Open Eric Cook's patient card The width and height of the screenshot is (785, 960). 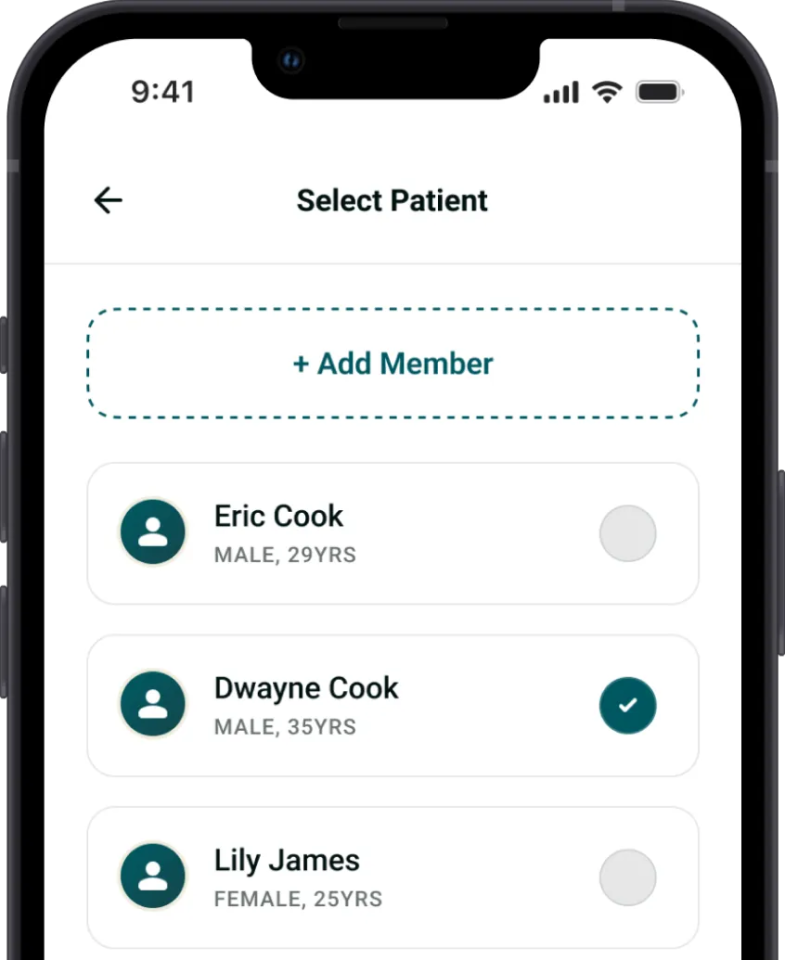[x=392, y=533]
